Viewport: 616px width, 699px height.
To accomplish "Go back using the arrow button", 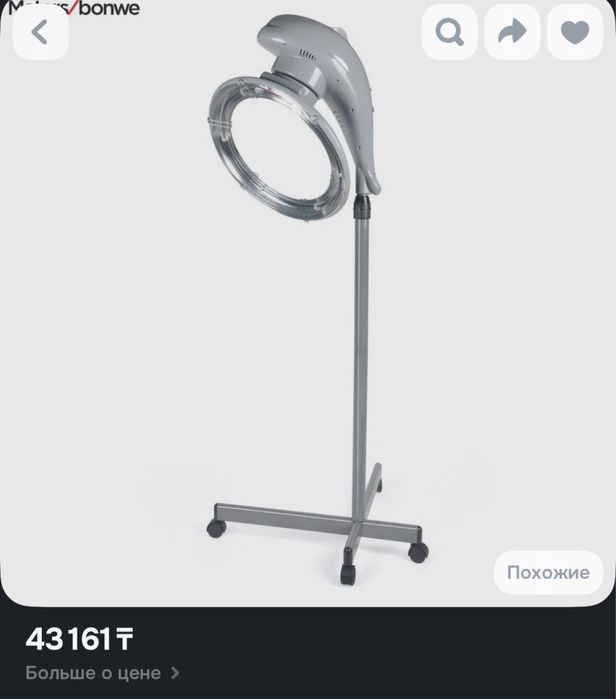I will (40, 32).
